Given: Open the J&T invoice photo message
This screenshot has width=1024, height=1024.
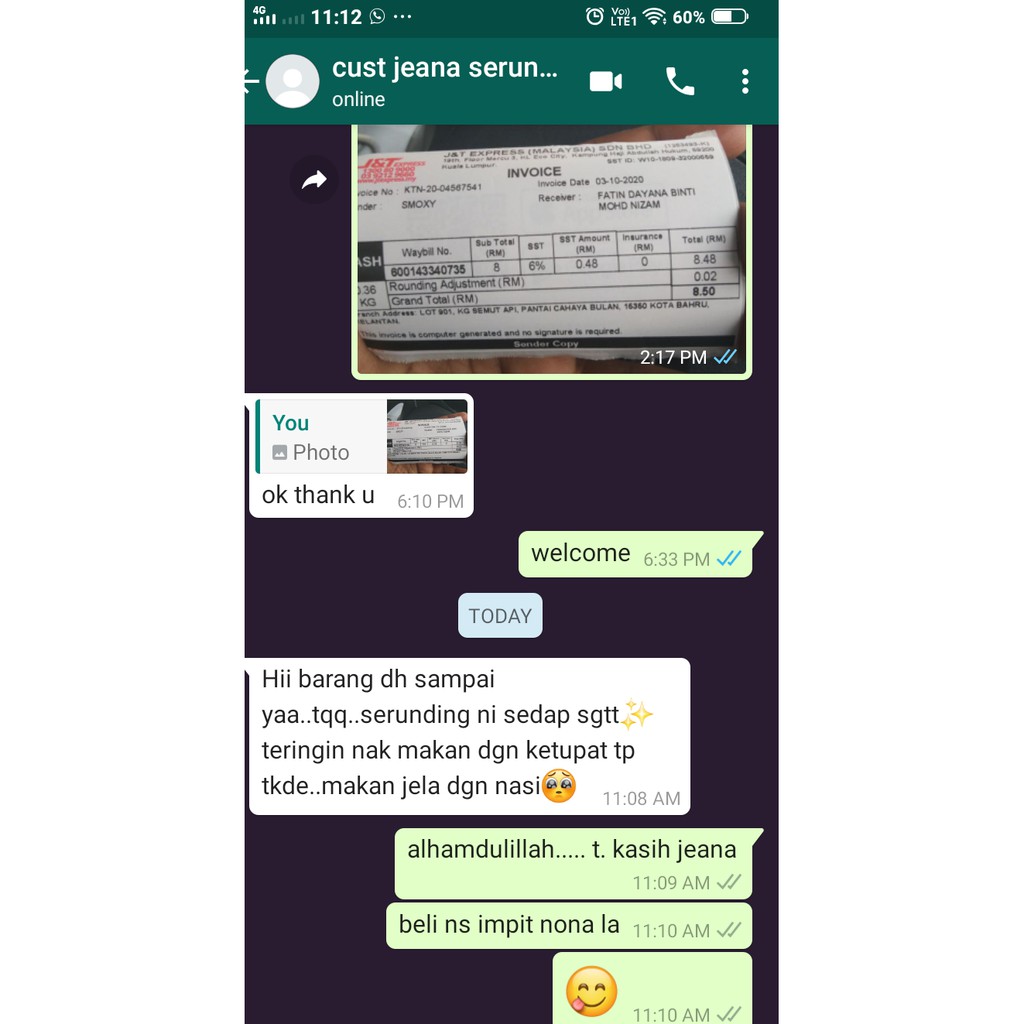Looking at the screenshot, I should [x=552, y=249].
